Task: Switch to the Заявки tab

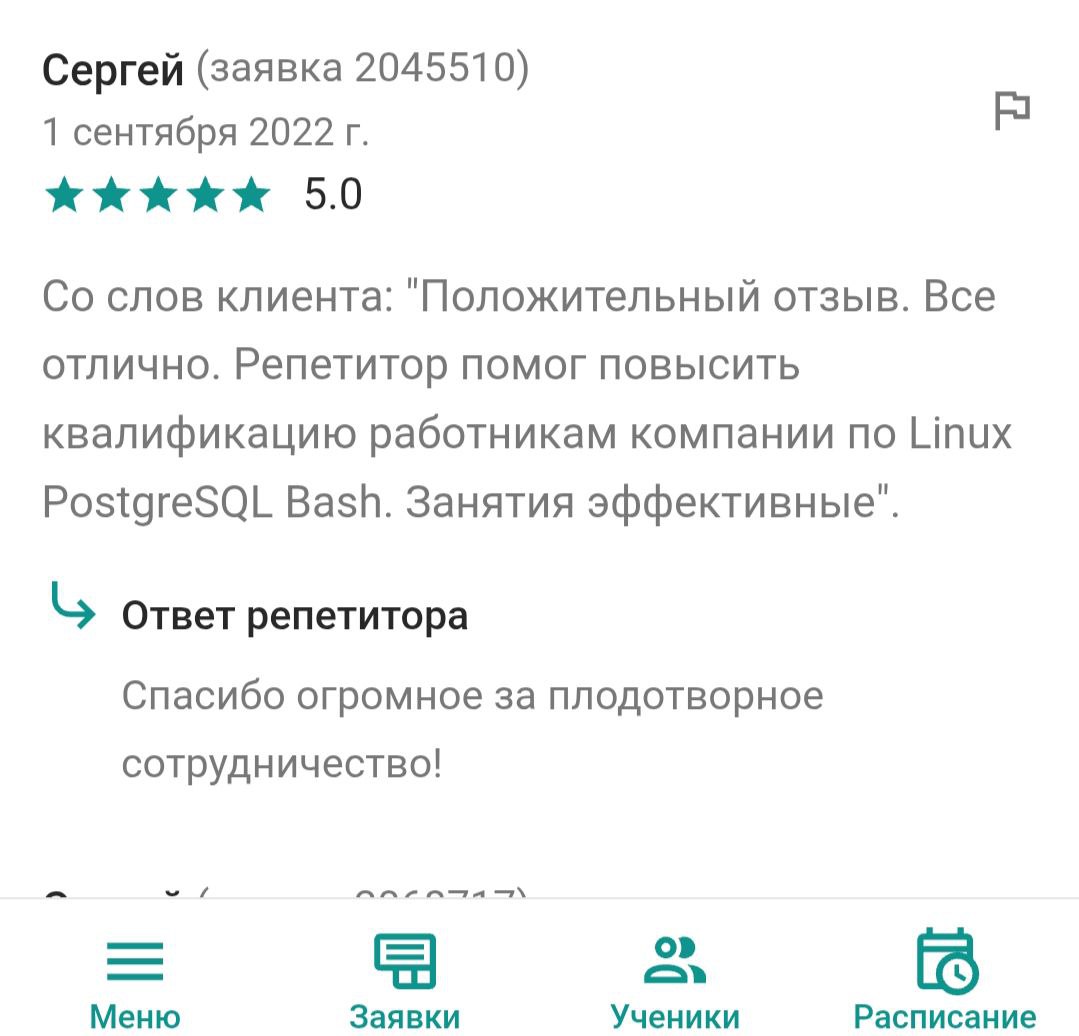Action: point(405,980)
